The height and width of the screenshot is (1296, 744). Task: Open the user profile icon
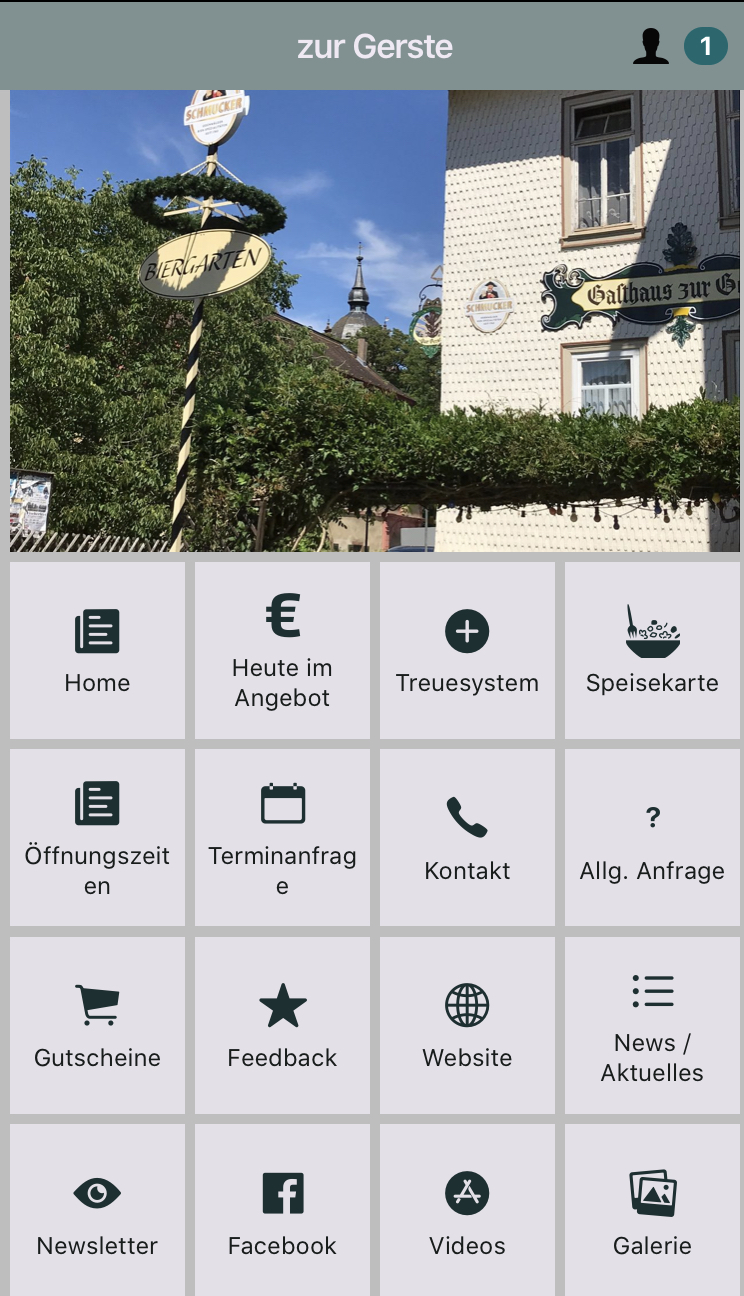tap(650, 46)
